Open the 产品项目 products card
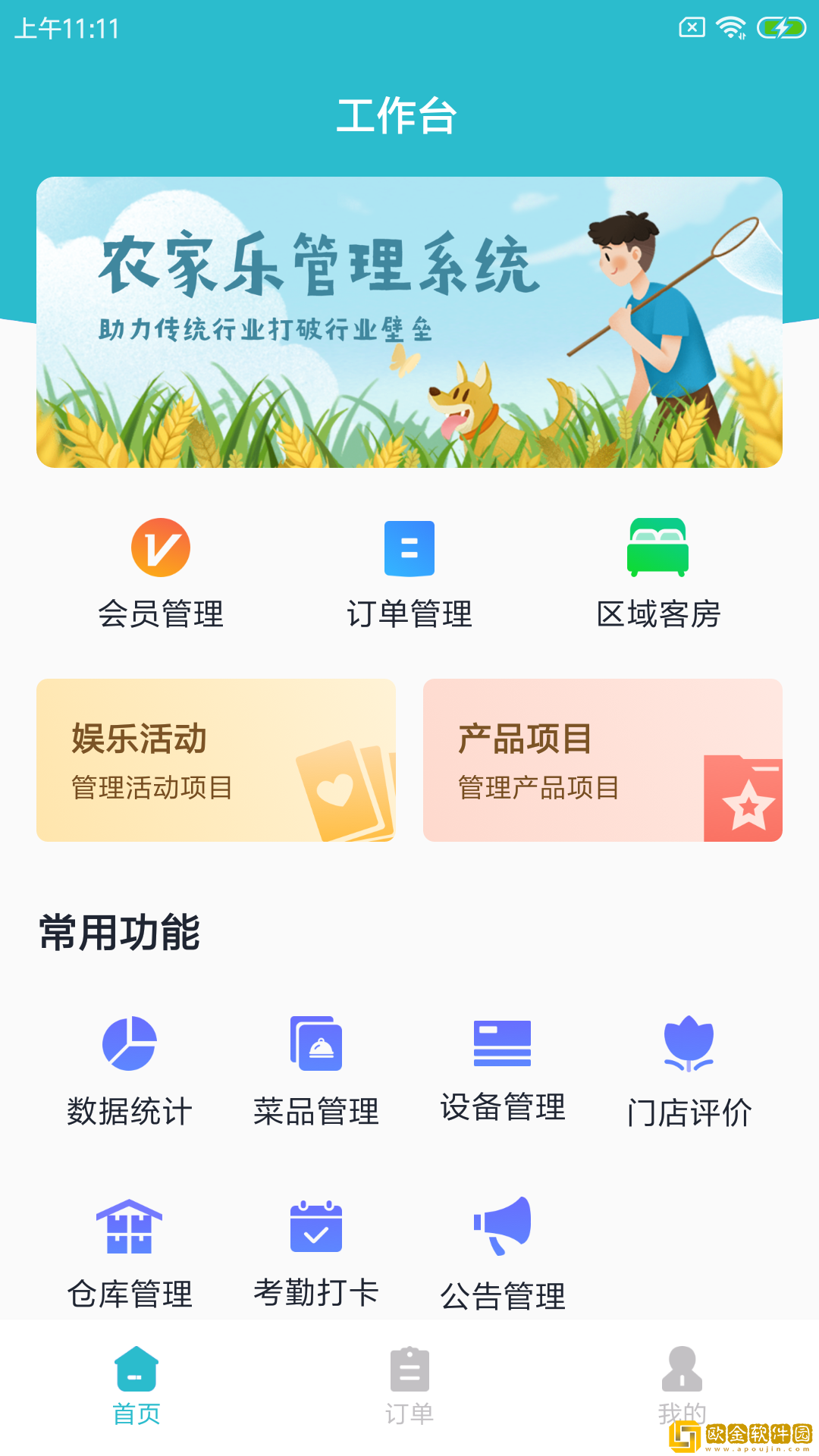This screenshot has width=819, height=1456. (603, 758)
